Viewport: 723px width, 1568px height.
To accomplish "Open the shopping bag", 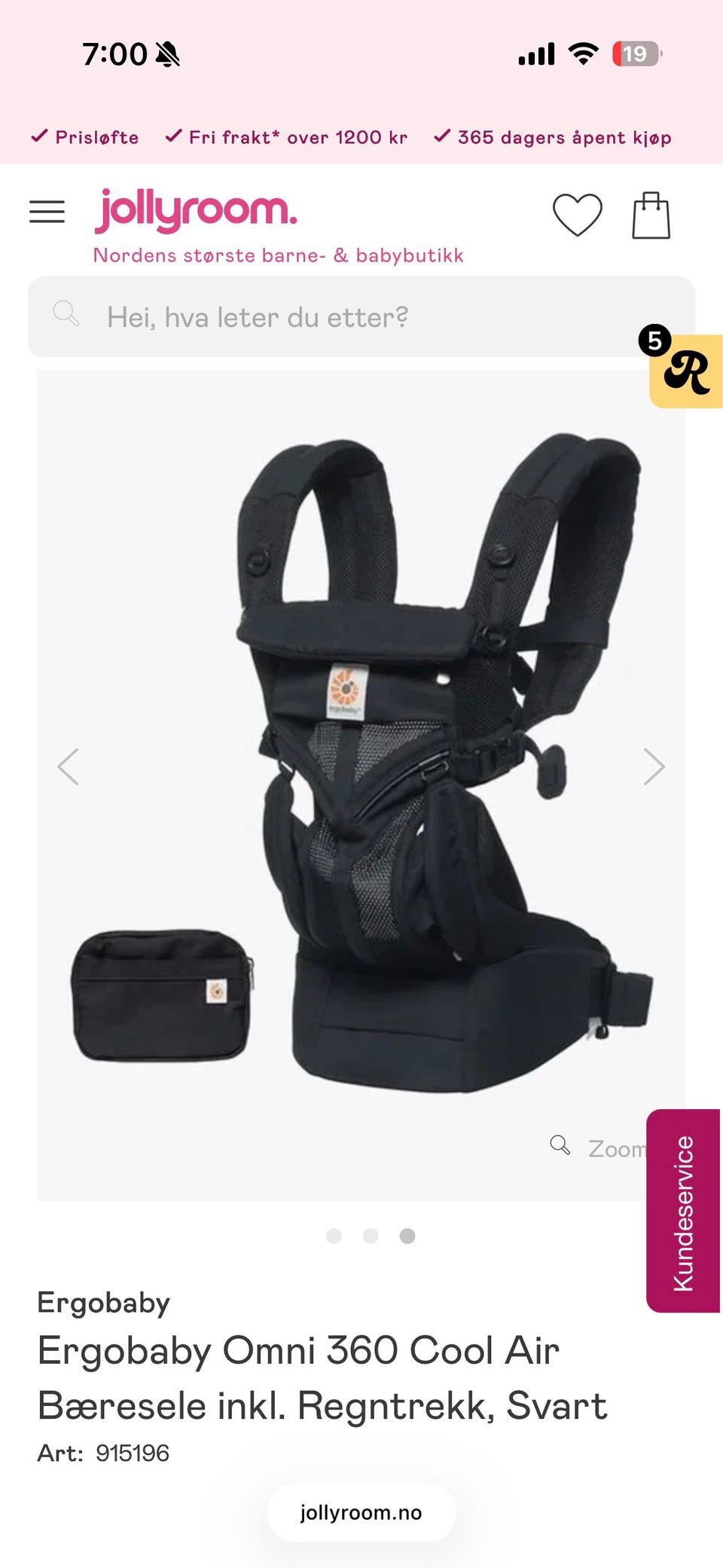I will 651,215.
